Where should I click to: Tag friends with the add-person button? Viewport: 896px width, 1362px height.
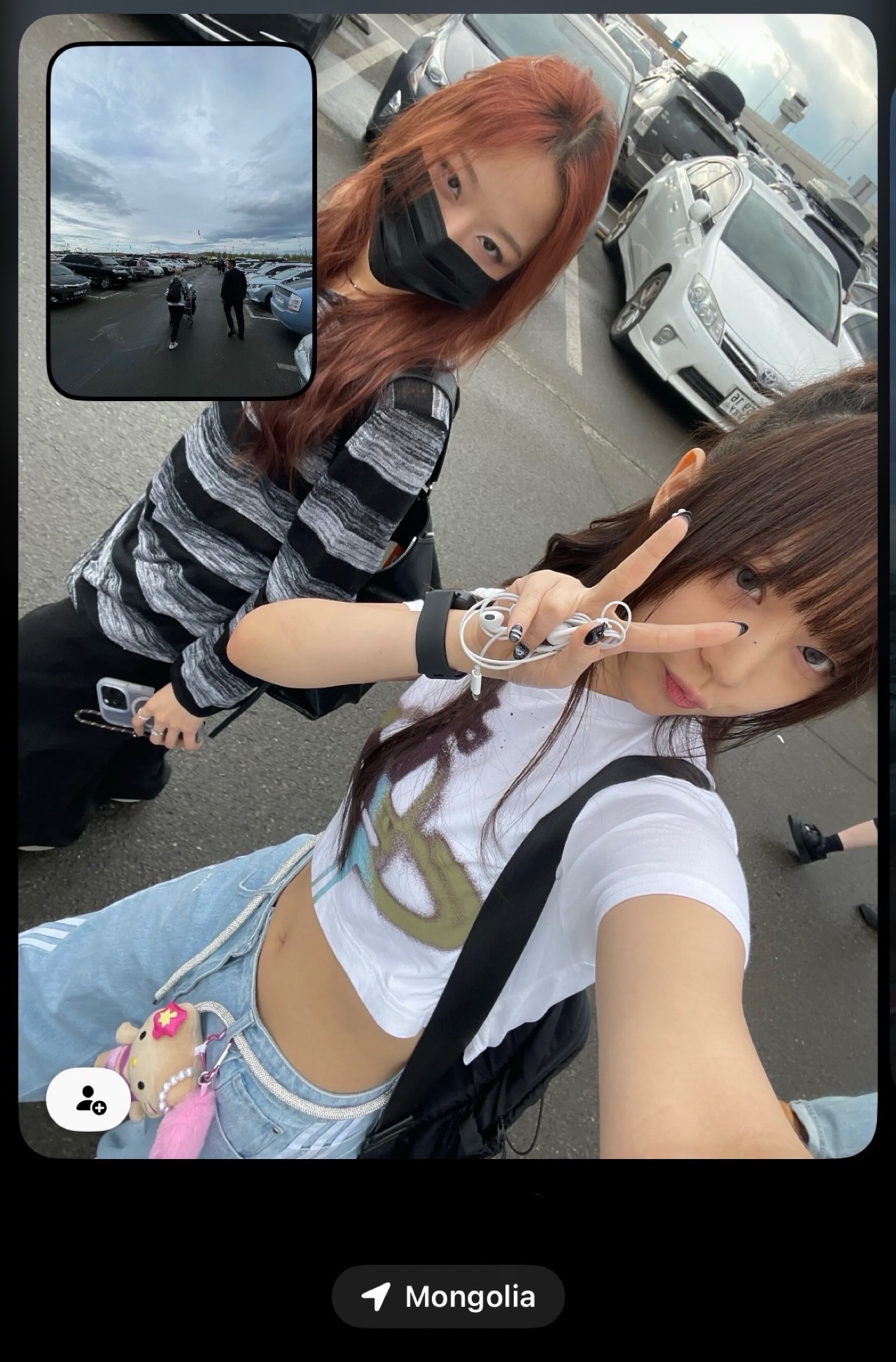[x=89, y=1098]
